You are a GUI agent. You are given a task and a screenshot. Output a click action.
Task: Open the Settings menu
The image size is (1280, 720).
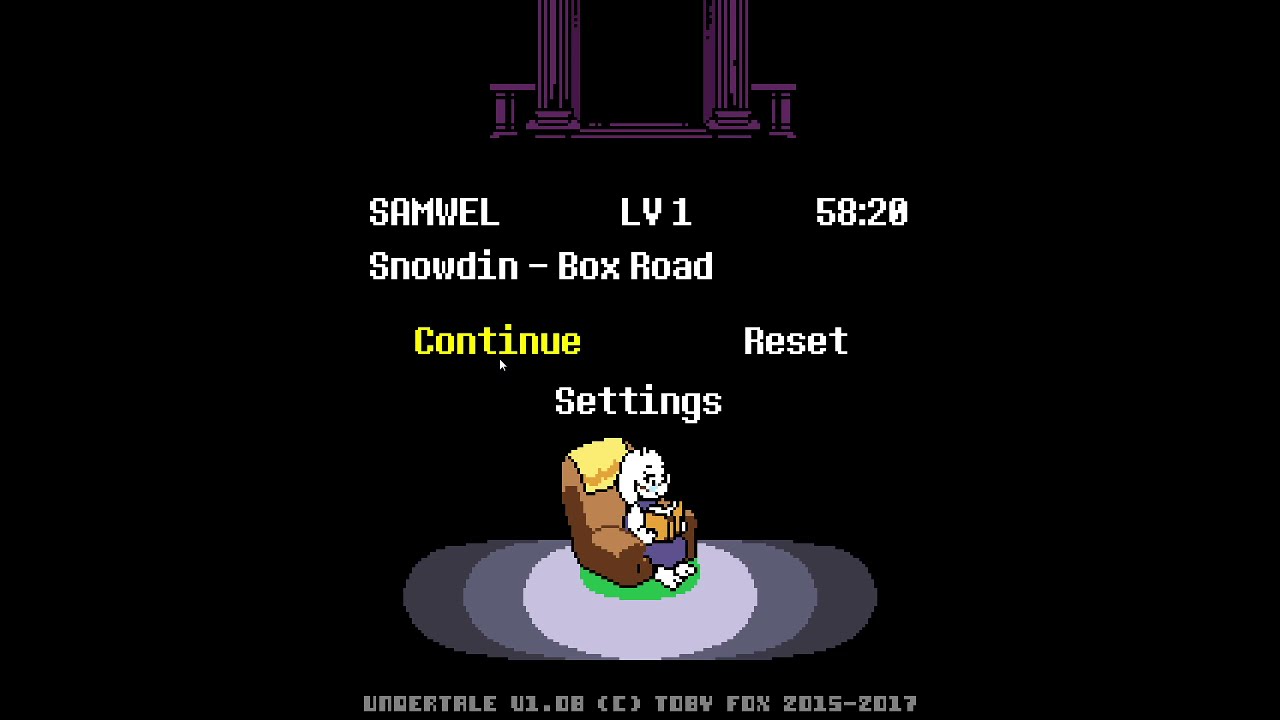click(x=638, y=401)
